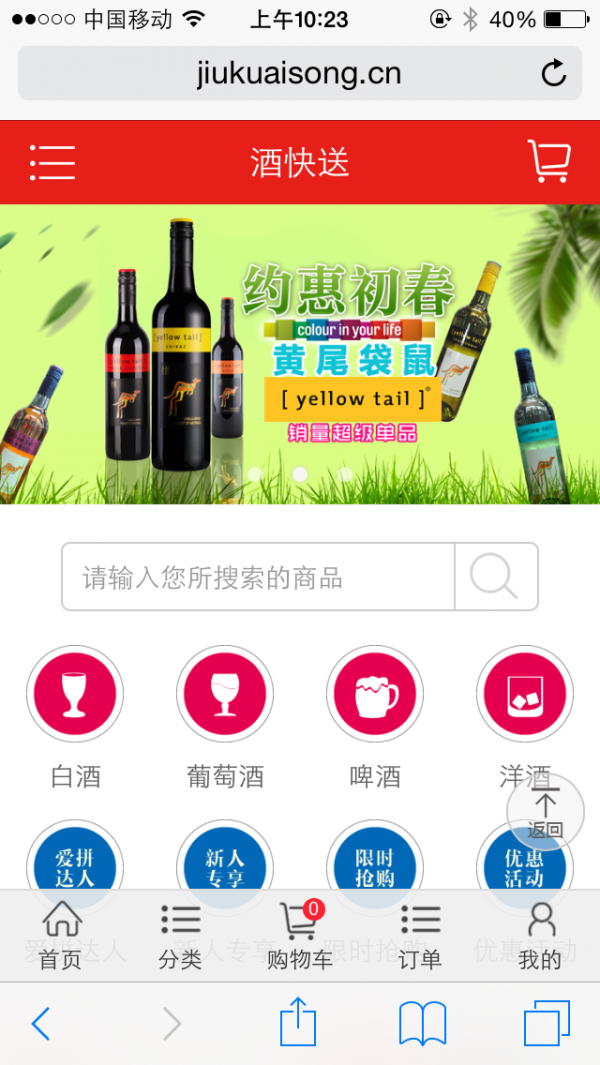Open Safari bookmarks

[422, 1023]
